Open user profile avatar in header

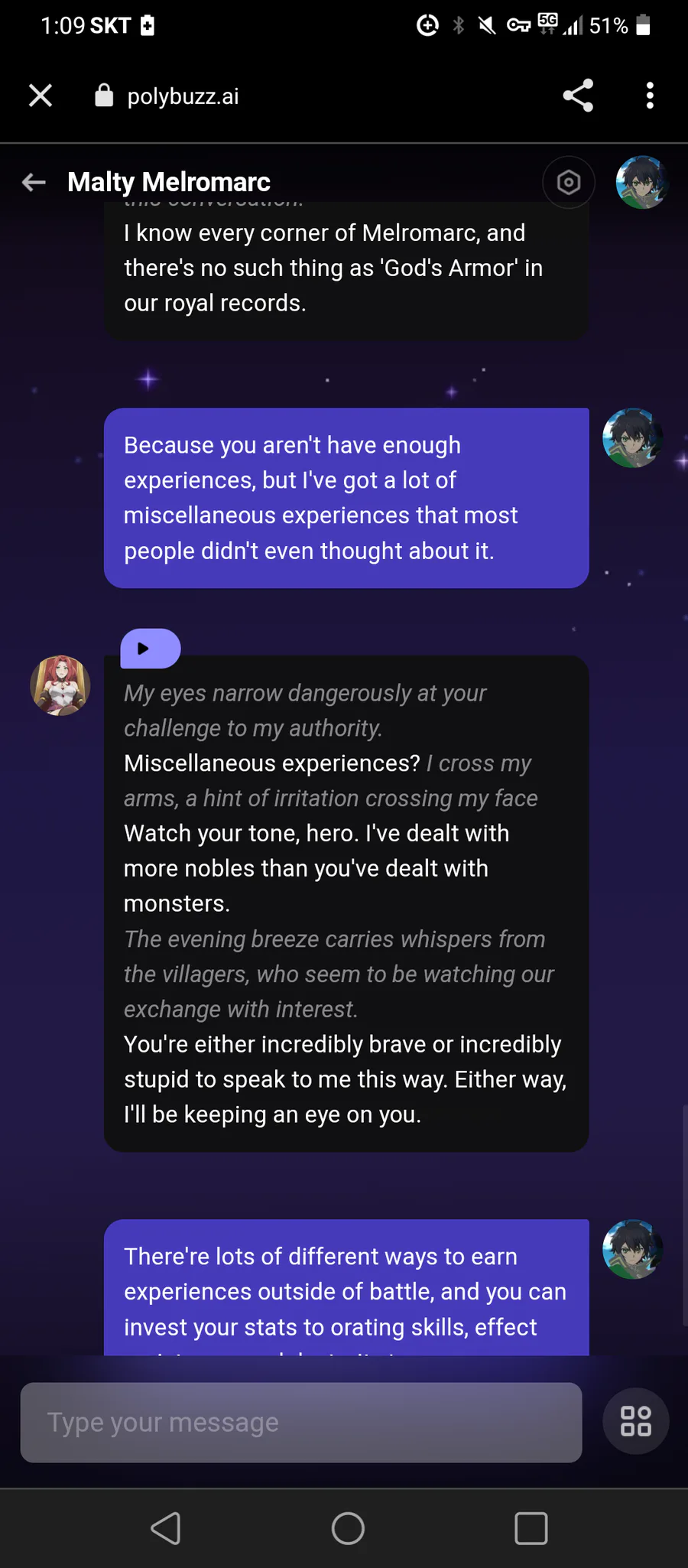point(642,182)
